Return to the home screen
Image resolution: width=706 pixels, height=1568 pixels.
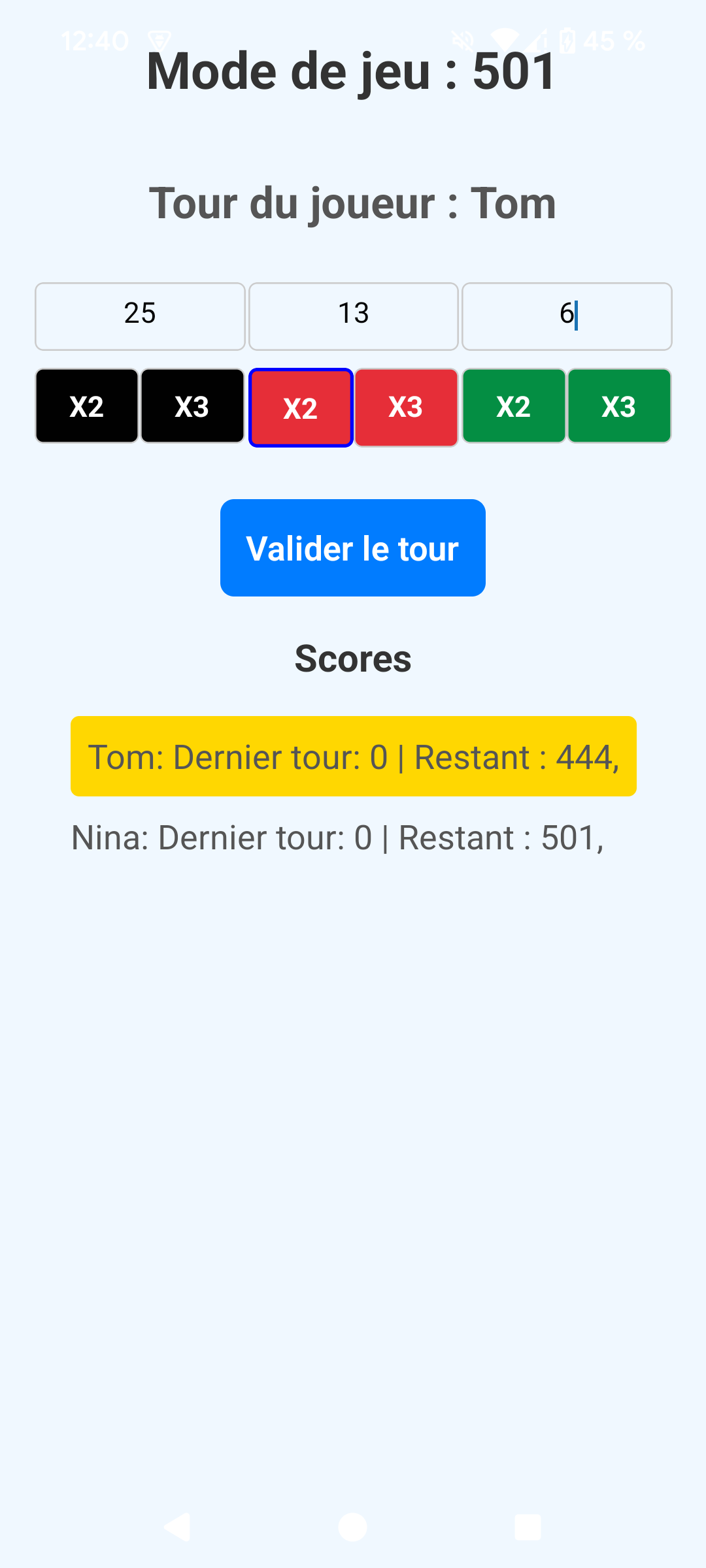tap(353, 1527)
